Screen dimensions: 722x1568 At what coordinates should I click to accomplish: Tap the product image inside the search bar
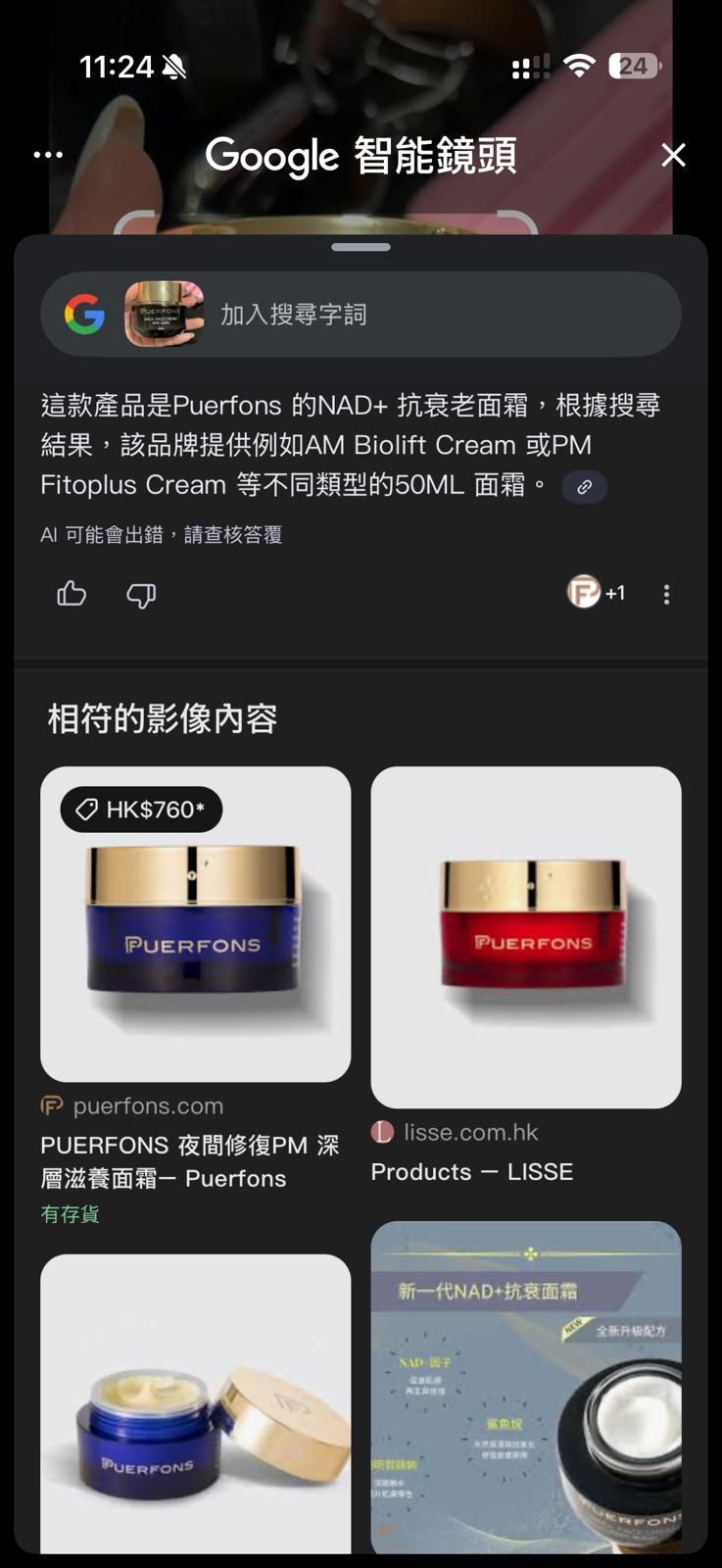(x=165, y=314)
